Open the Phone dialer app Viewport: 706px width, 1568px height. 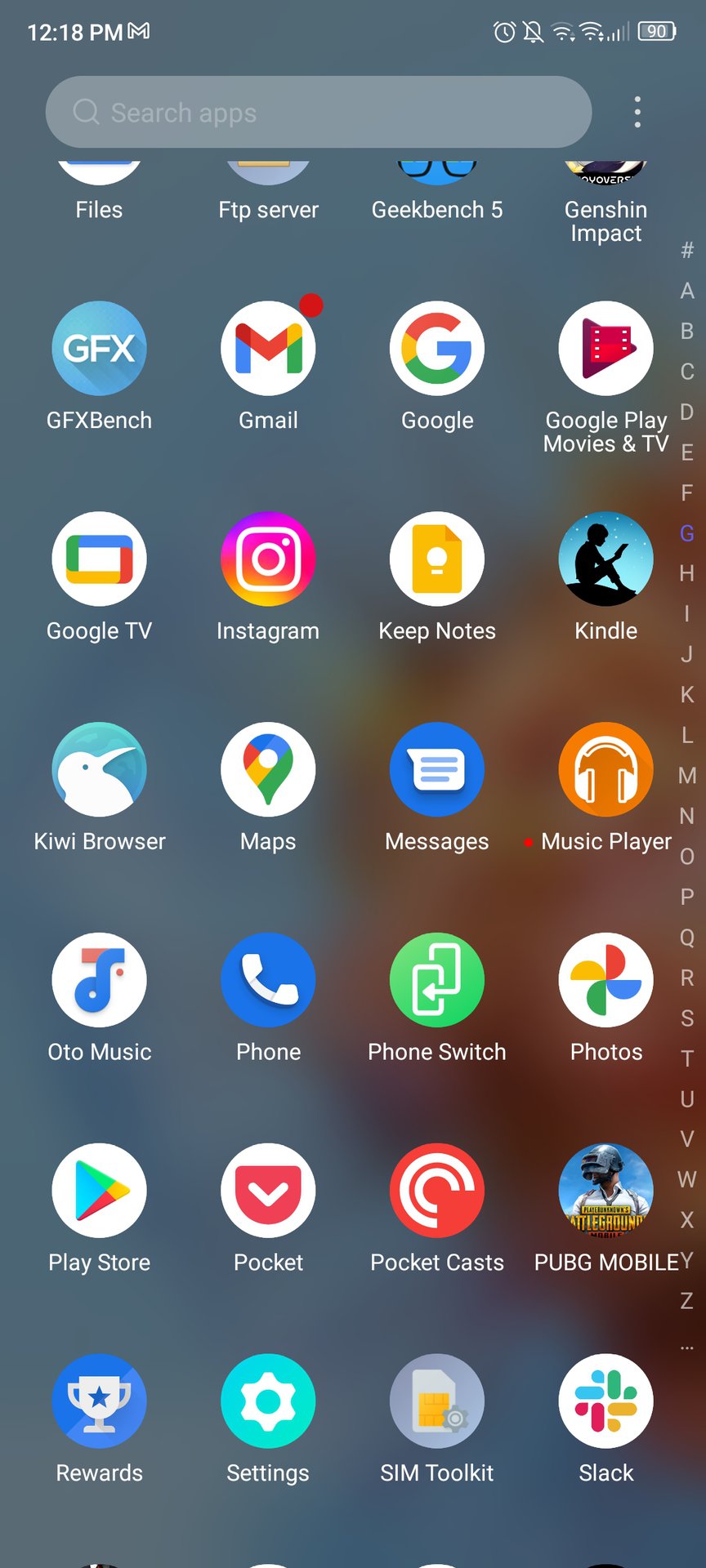(268, 980)
